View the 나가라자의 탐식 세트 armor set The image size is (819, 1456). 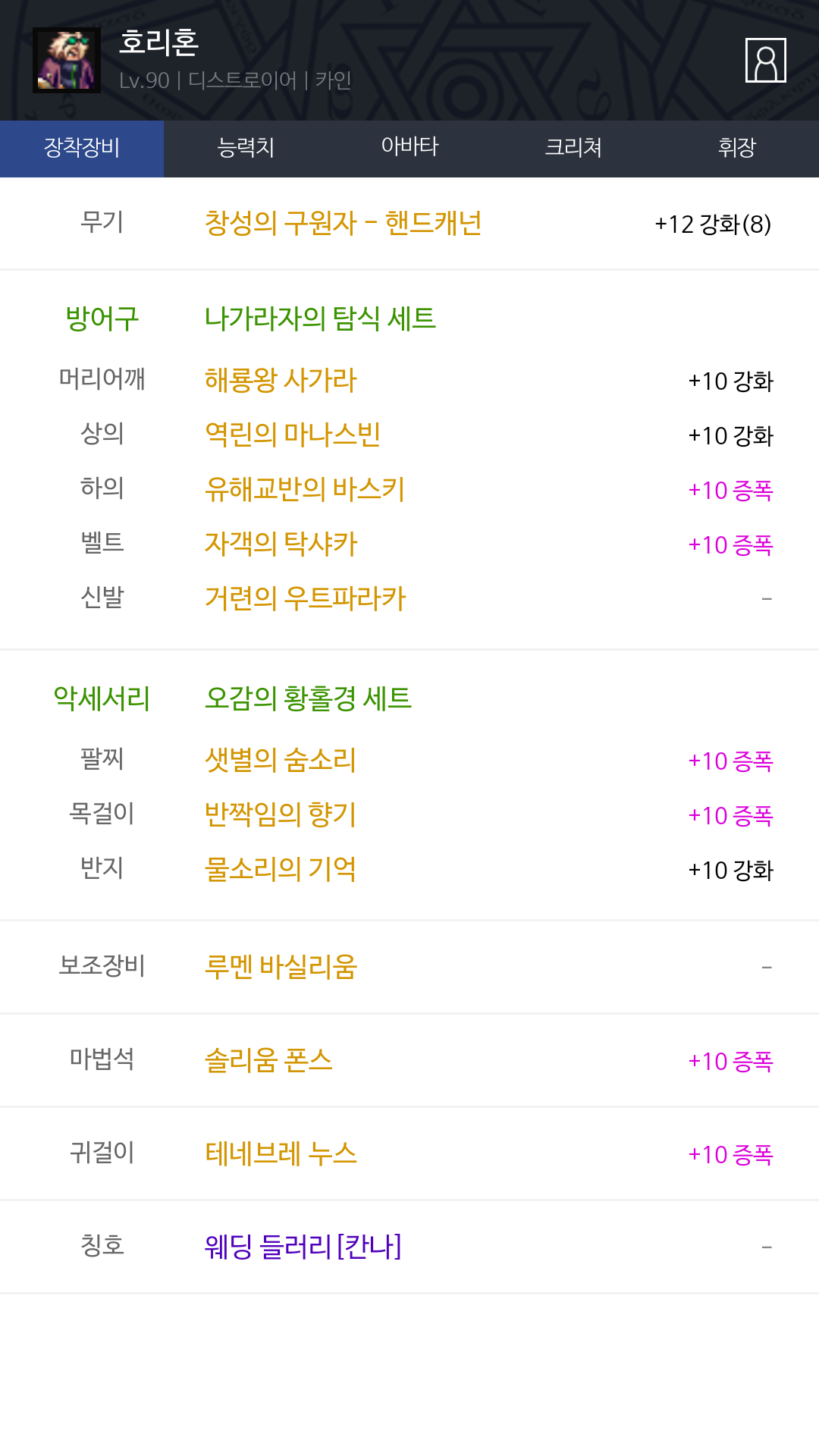point(320,318)
